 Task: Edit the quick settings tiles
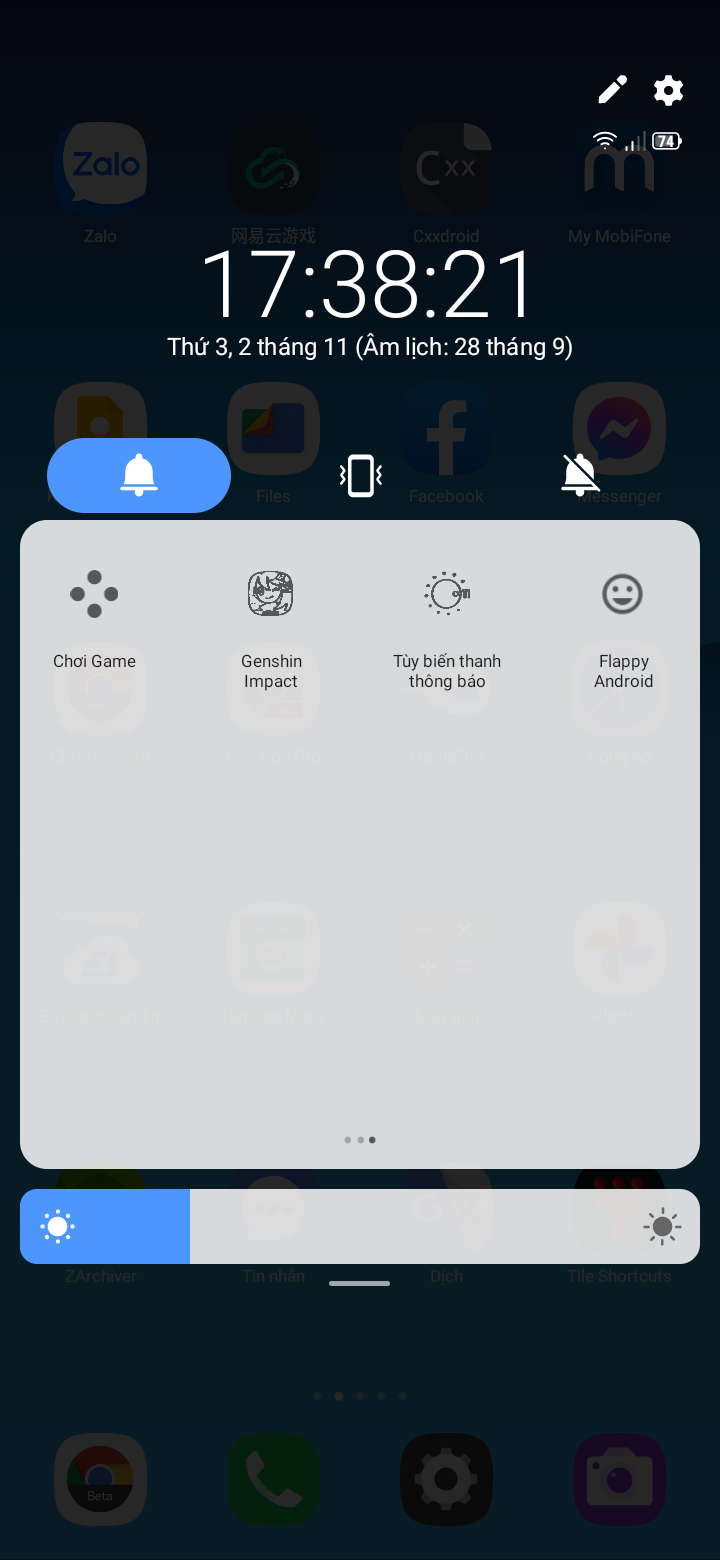612,90
